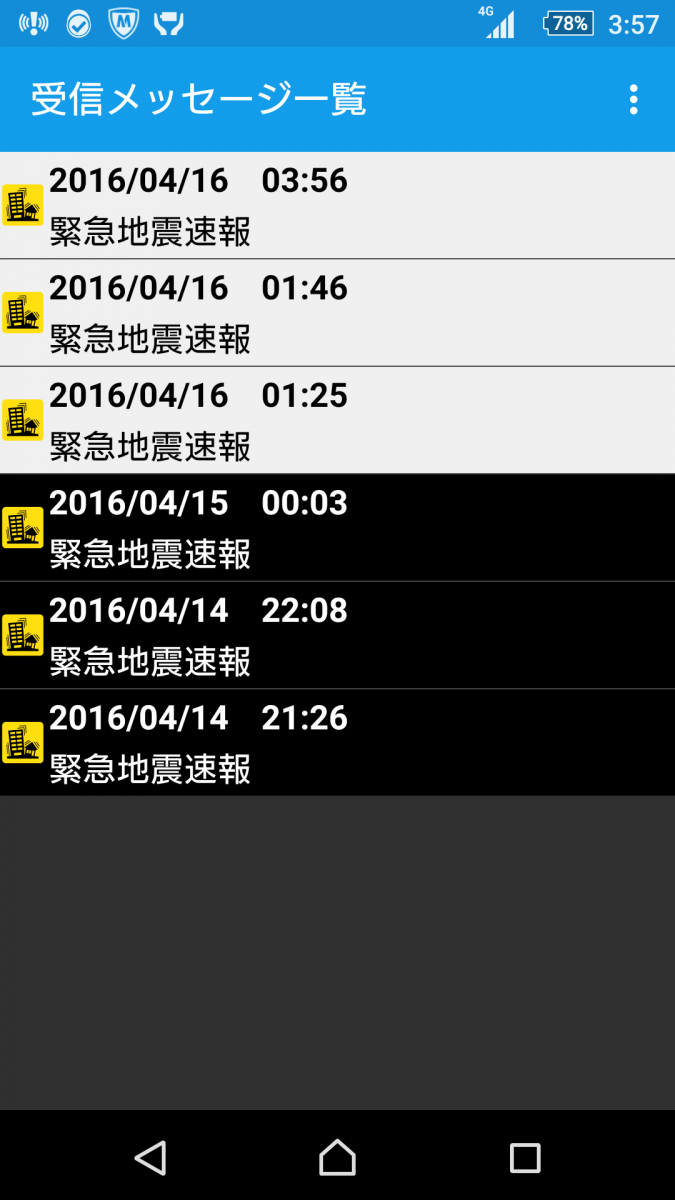
Task: Open the 2016/04/15 00:03 earthquake alert
Action: point(337,528)
